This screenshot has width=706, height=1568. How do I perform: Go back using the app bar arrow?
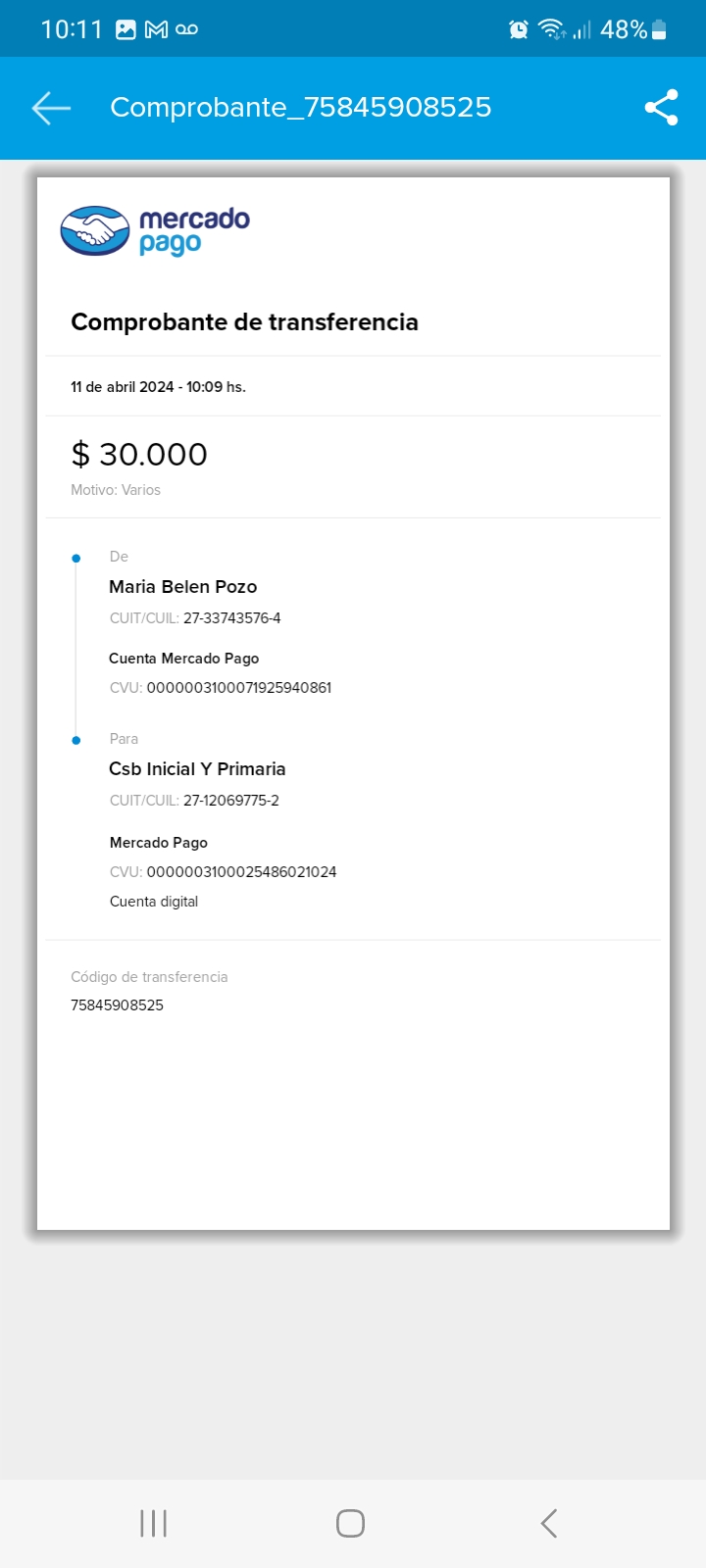pos(51,108)
